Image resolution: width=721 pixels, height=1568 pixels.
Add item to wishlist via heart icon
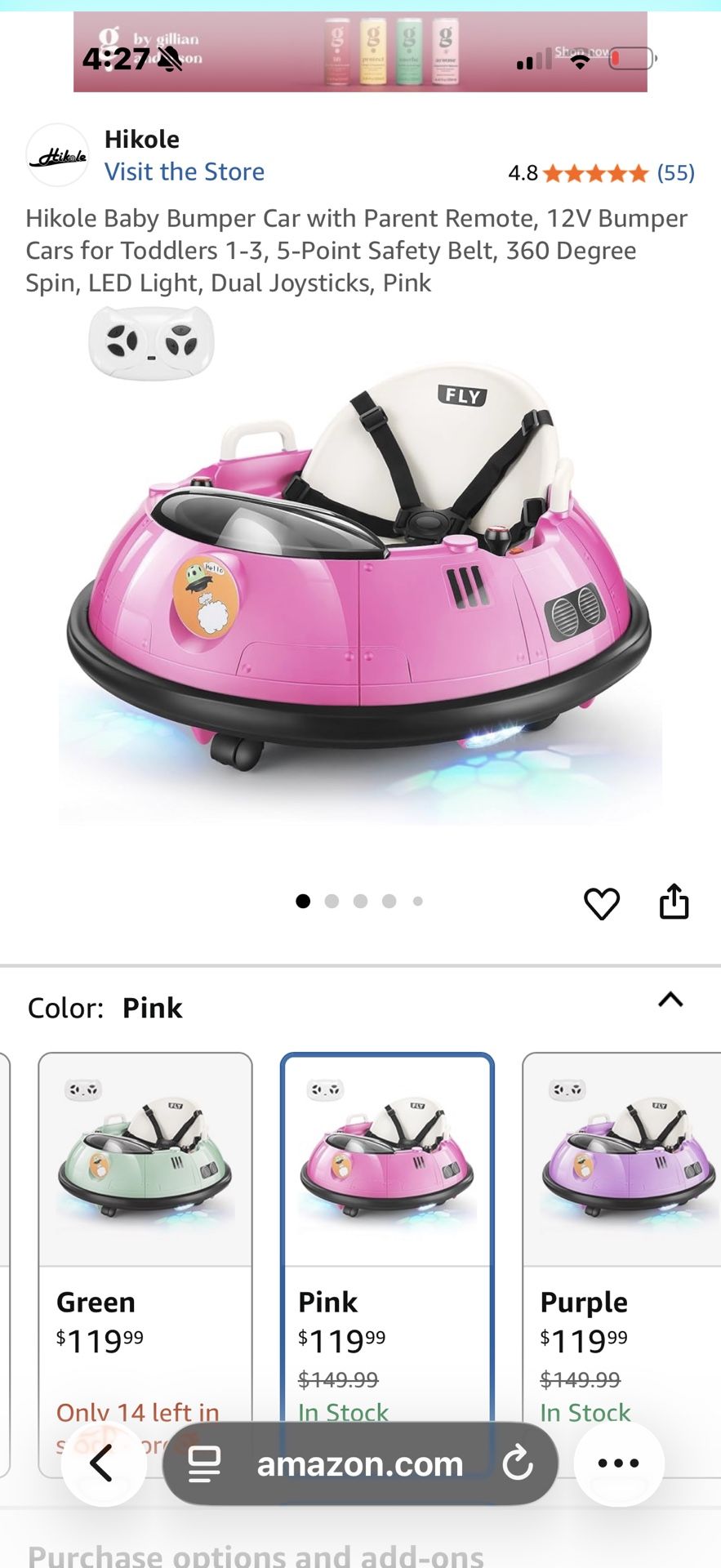click(x=603, y=902)
